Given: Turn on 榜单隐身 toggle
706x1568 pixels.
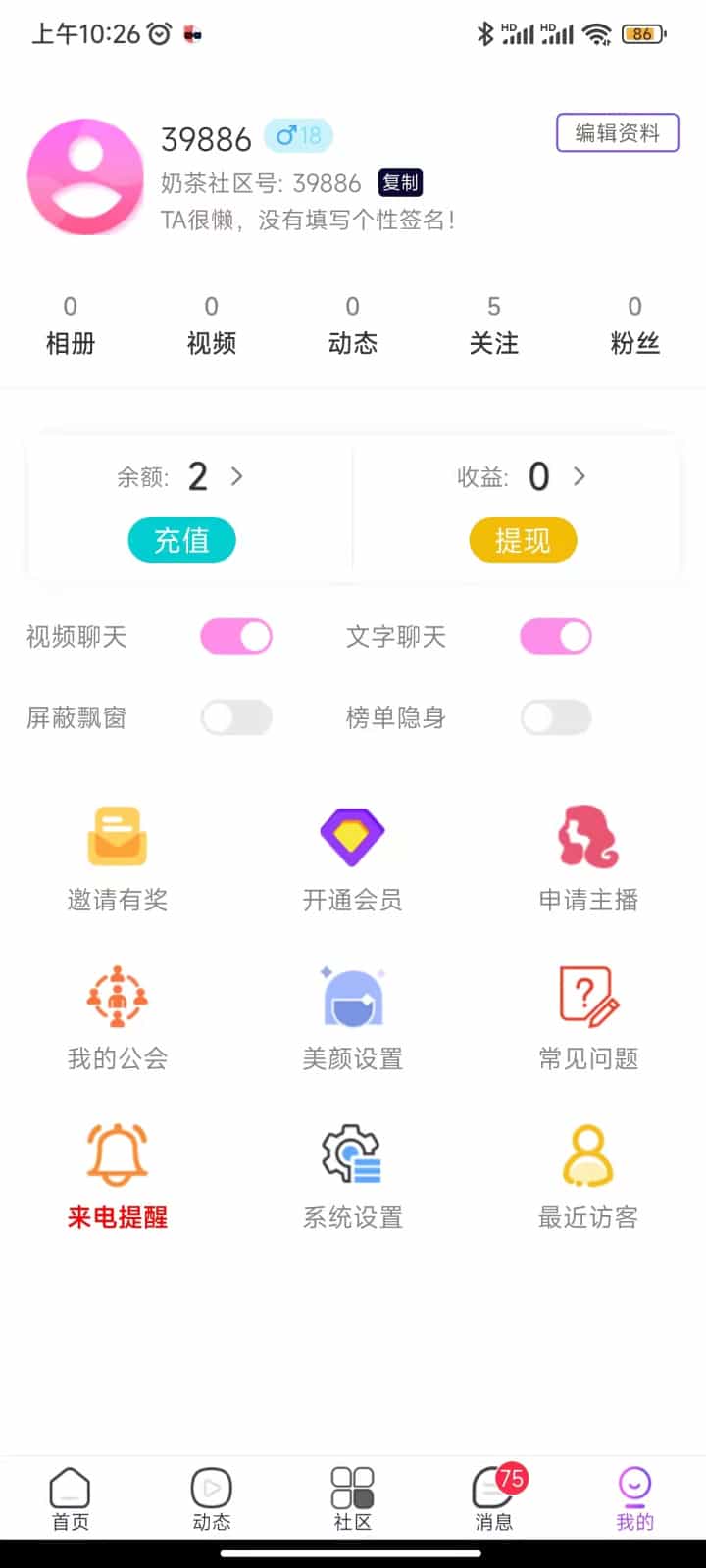Looking at the screenshot, I should [x=556, y=717].
